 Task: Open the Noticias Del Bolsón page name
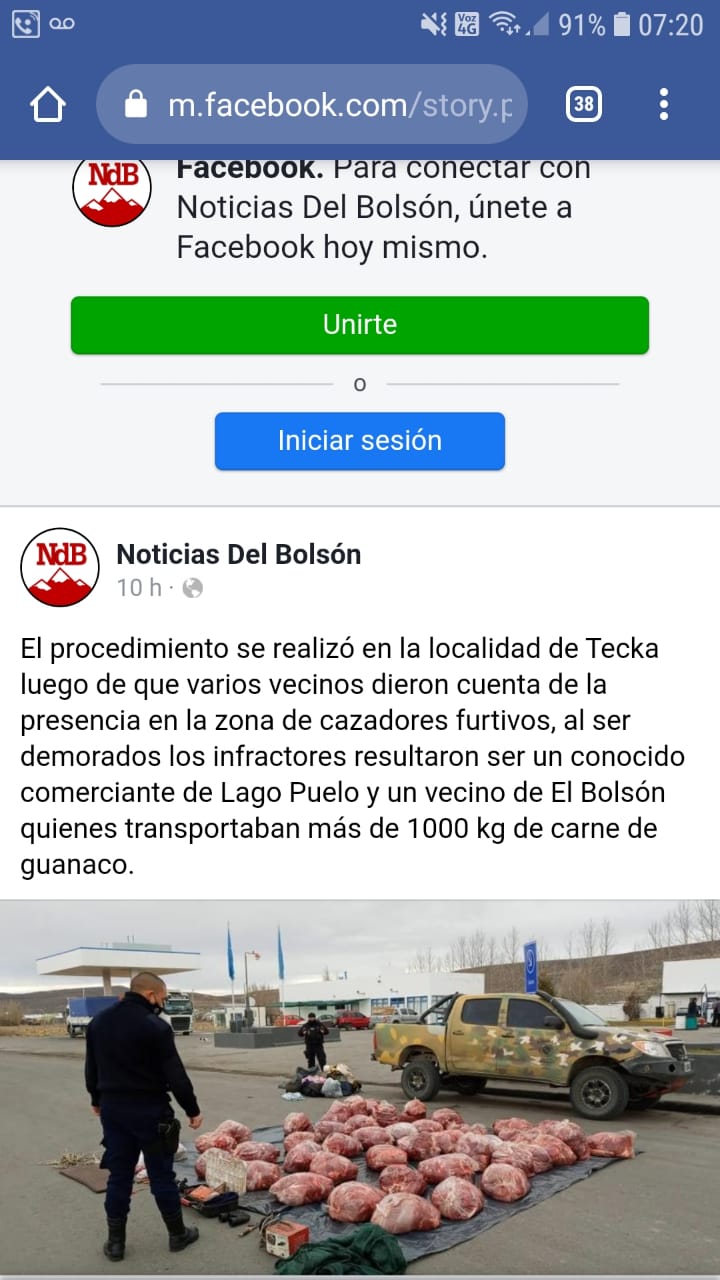pyautogui.click(x=239, y=554)
